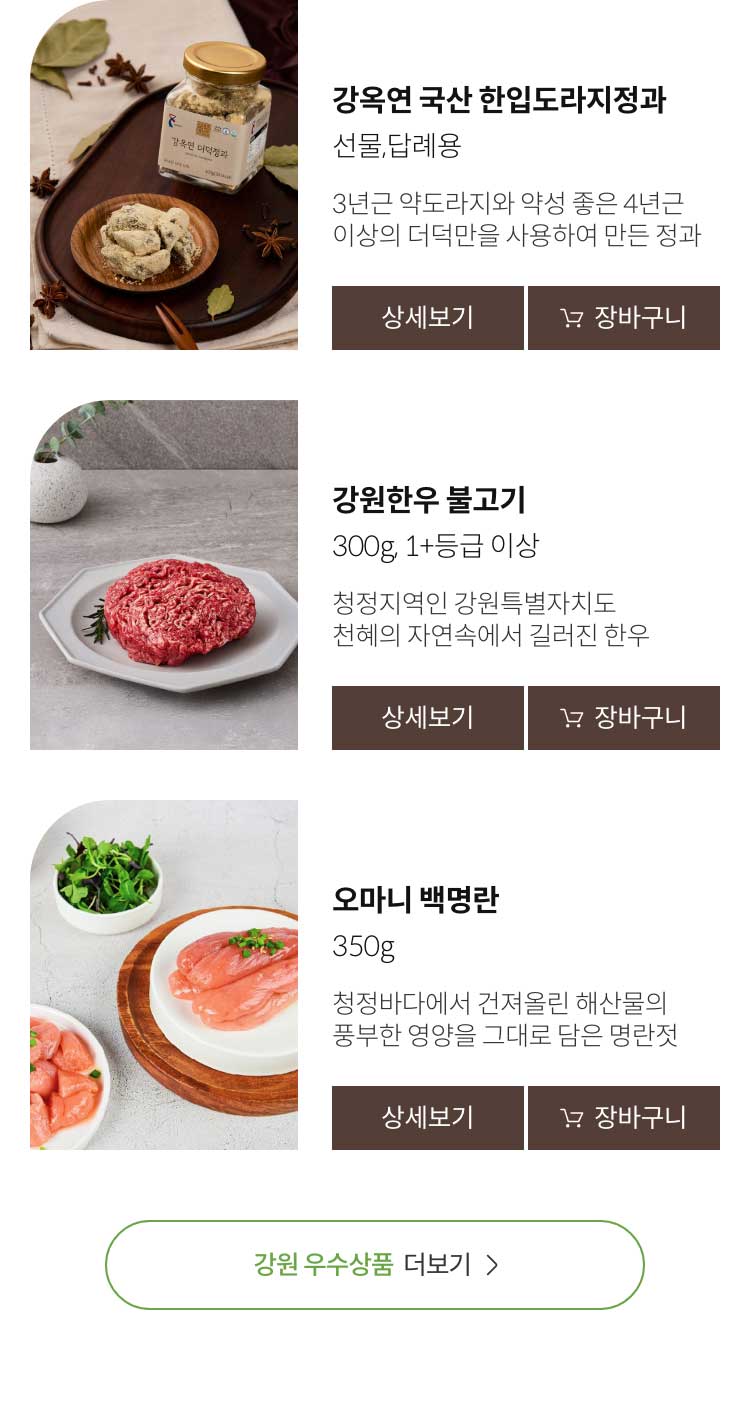The width and height of the screenshot is (750, 1424).
Task: View 상세보기 for 강원한우 불고기
Action: (x=427, y=718)
